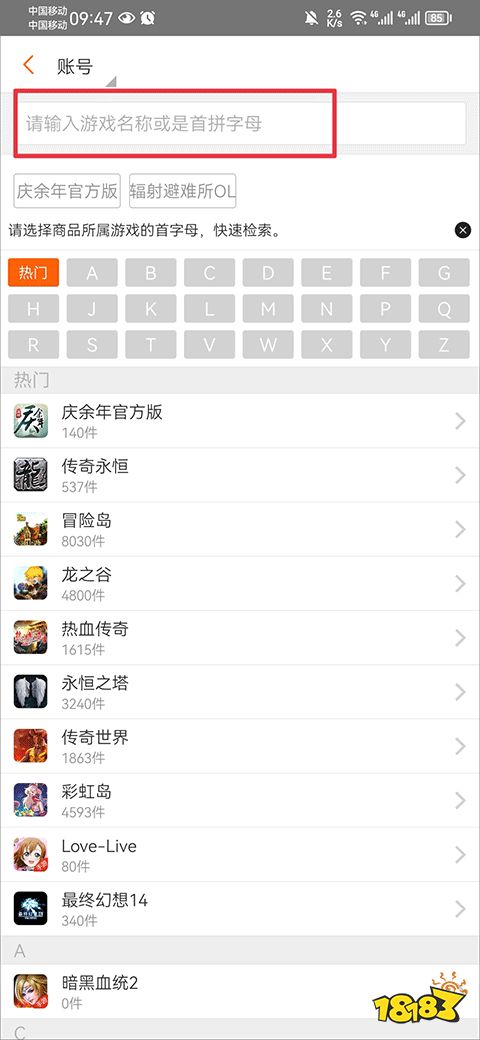Viewport: 480px width, 1040px height.
Task: Open the 永恒之塔 game row
Action: 240,692
